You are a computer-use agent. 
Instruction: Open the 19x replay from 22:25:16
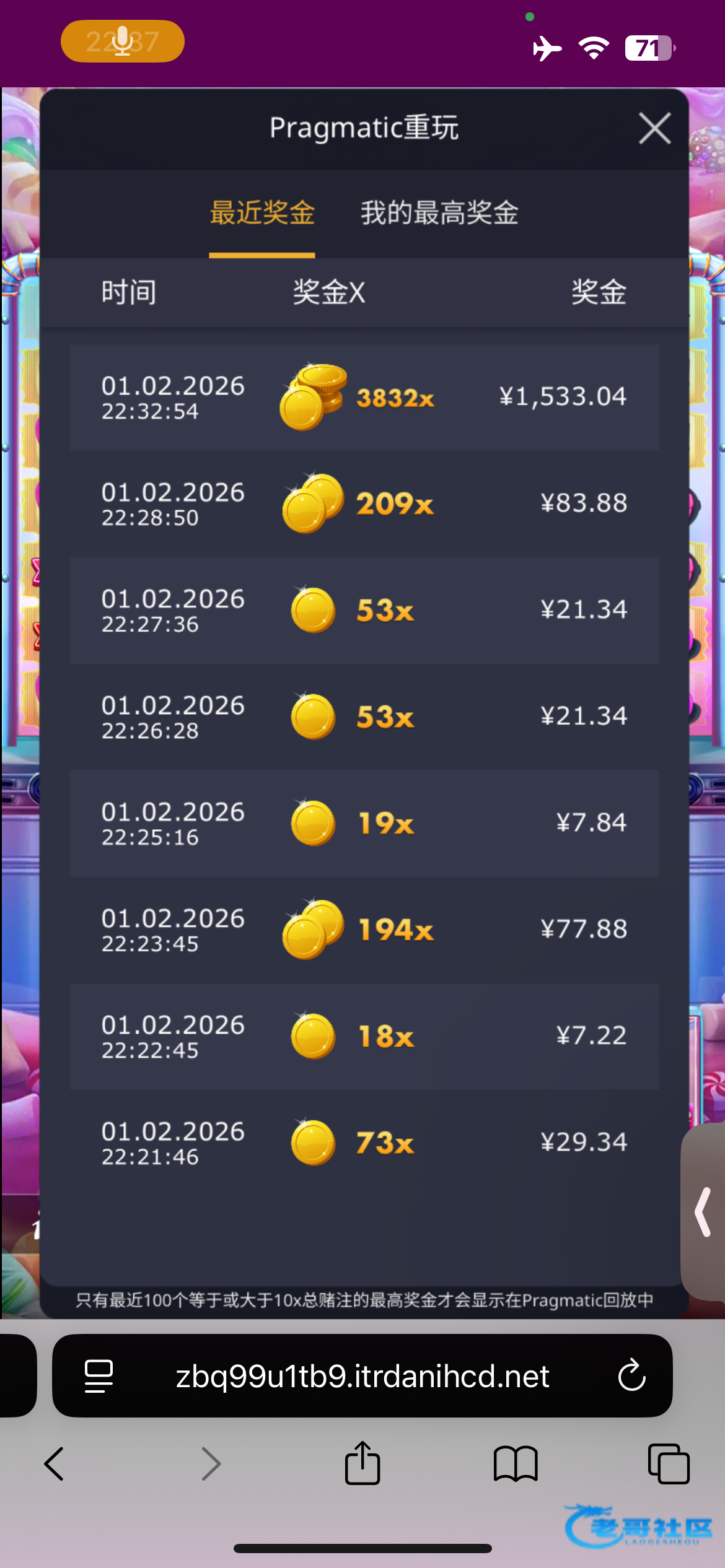tap(364, 823)
